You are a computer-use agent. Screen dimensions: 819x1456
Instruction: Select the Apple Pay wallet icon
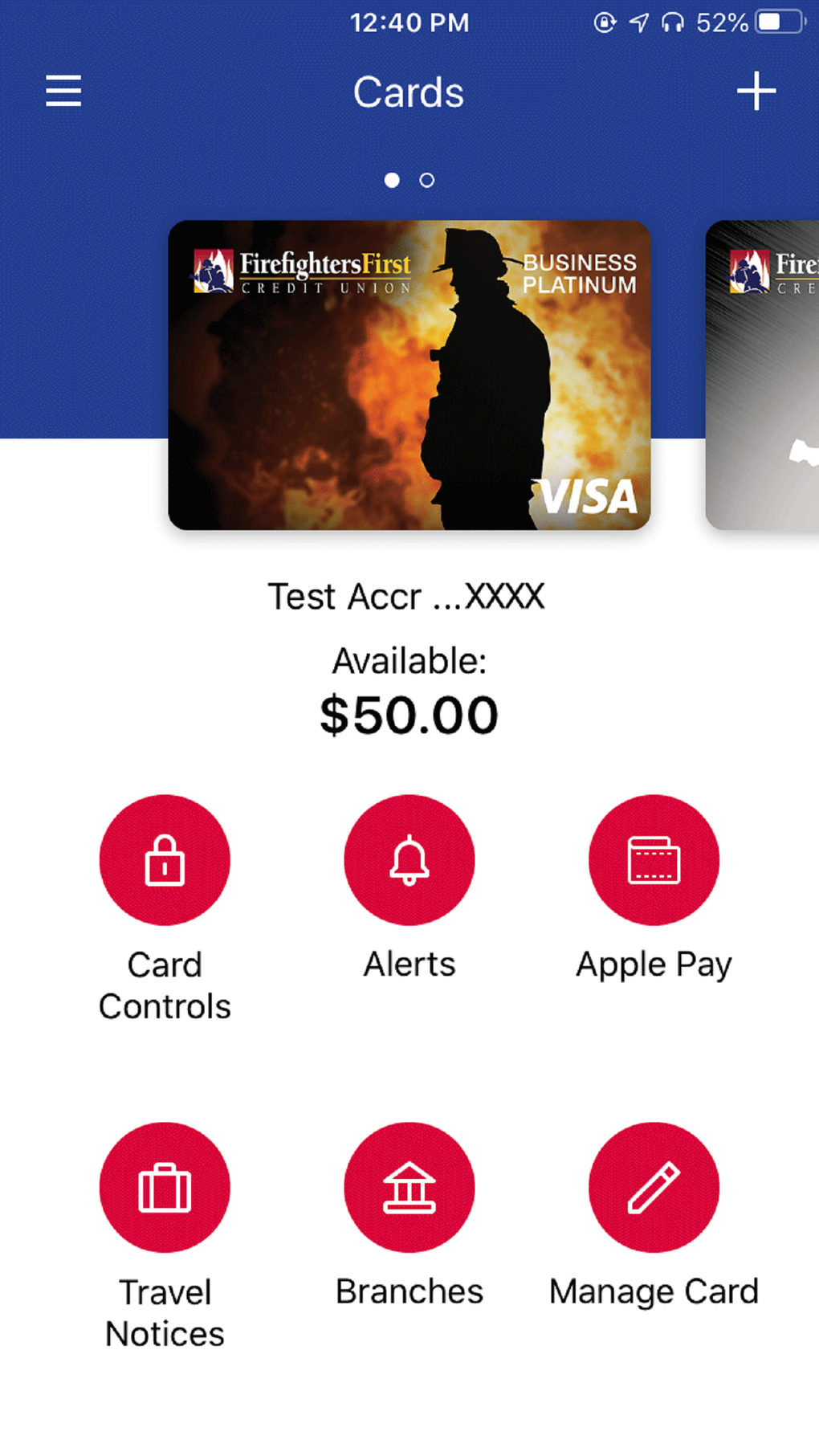tap(654, 859)
